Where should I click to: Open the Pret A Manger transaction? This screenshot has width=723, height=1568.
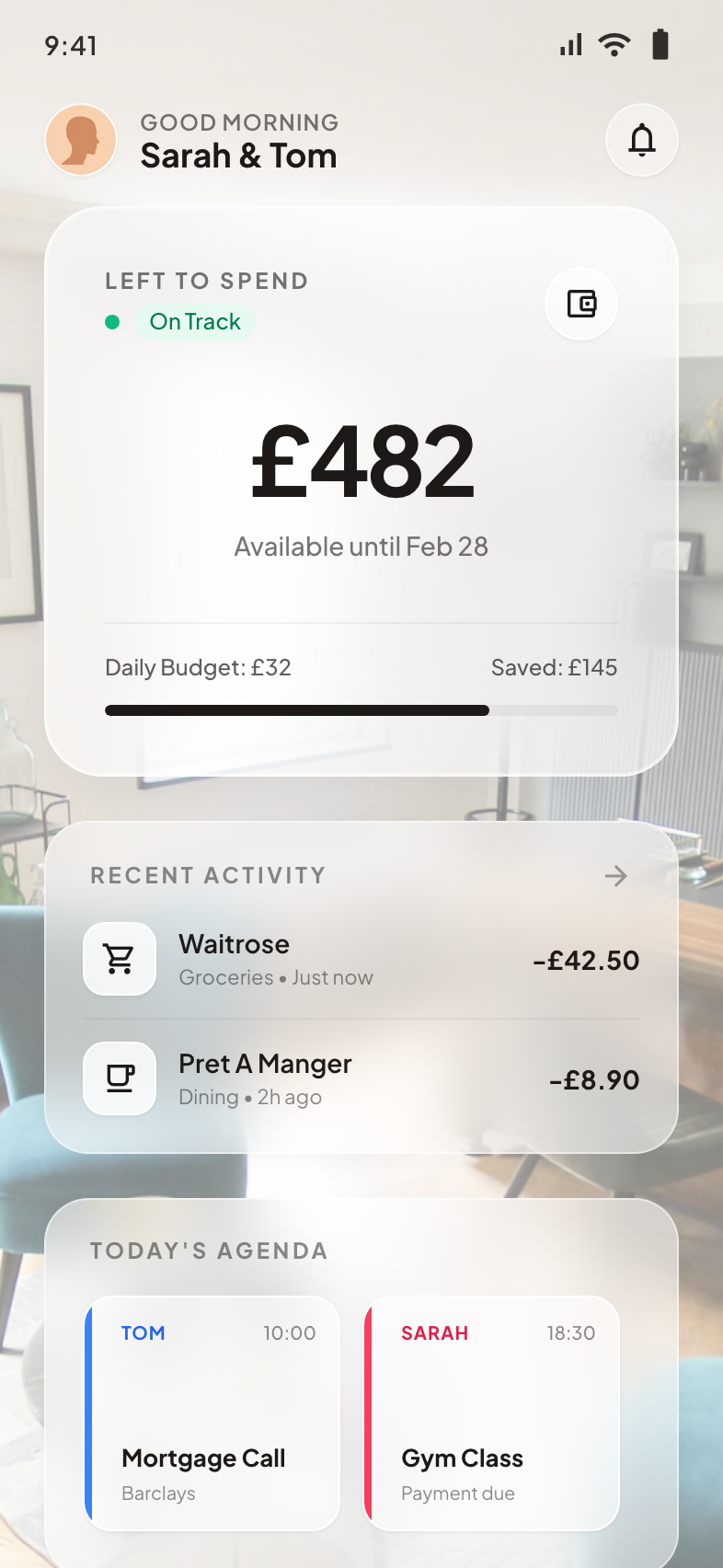[361, 1079]
